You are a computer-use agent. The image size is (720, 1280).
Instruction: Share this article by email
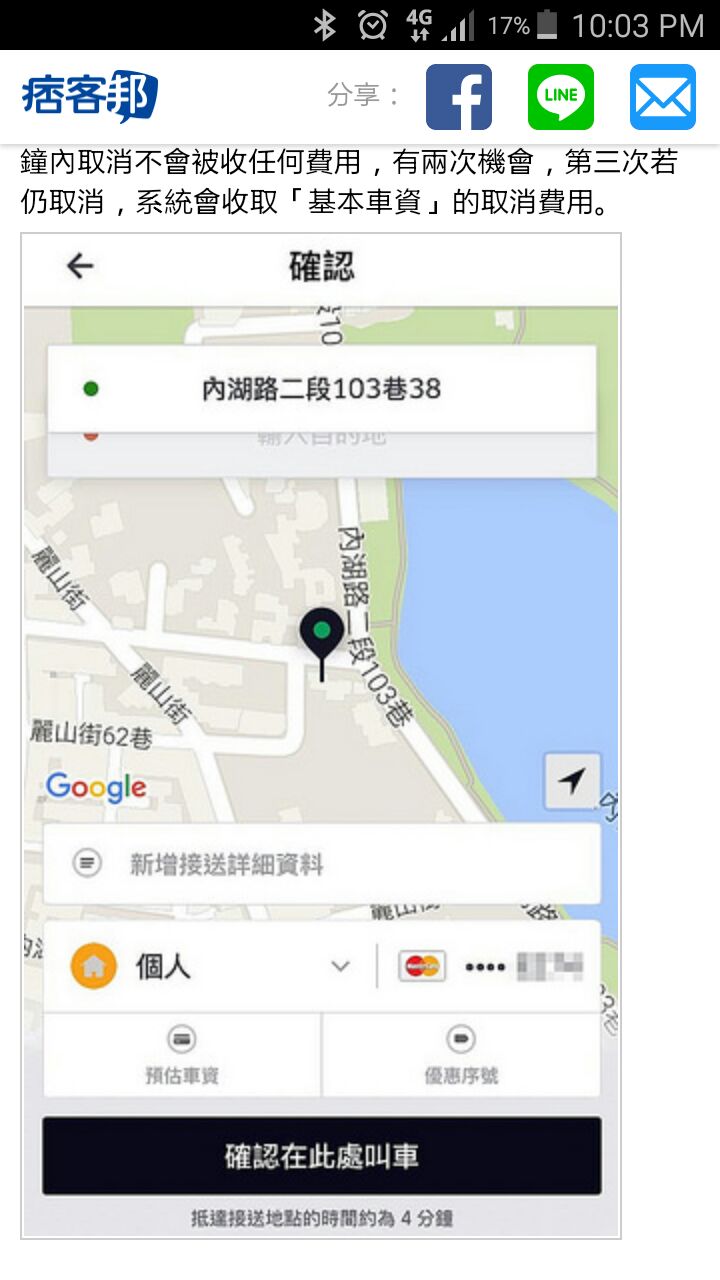pyautogui.click(x=663, y=97)
